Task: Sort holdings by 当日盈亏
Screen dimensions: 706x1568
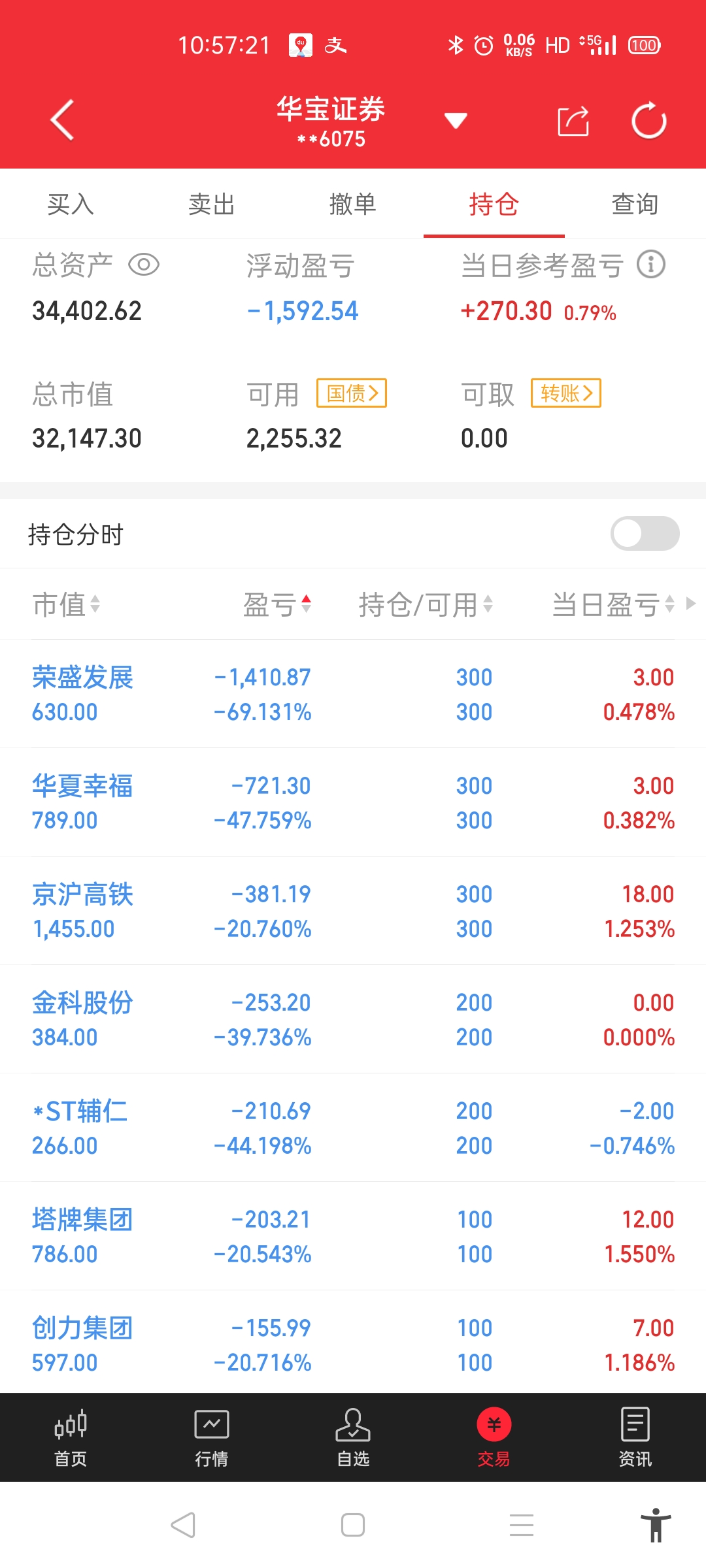Action: [613, 604]
